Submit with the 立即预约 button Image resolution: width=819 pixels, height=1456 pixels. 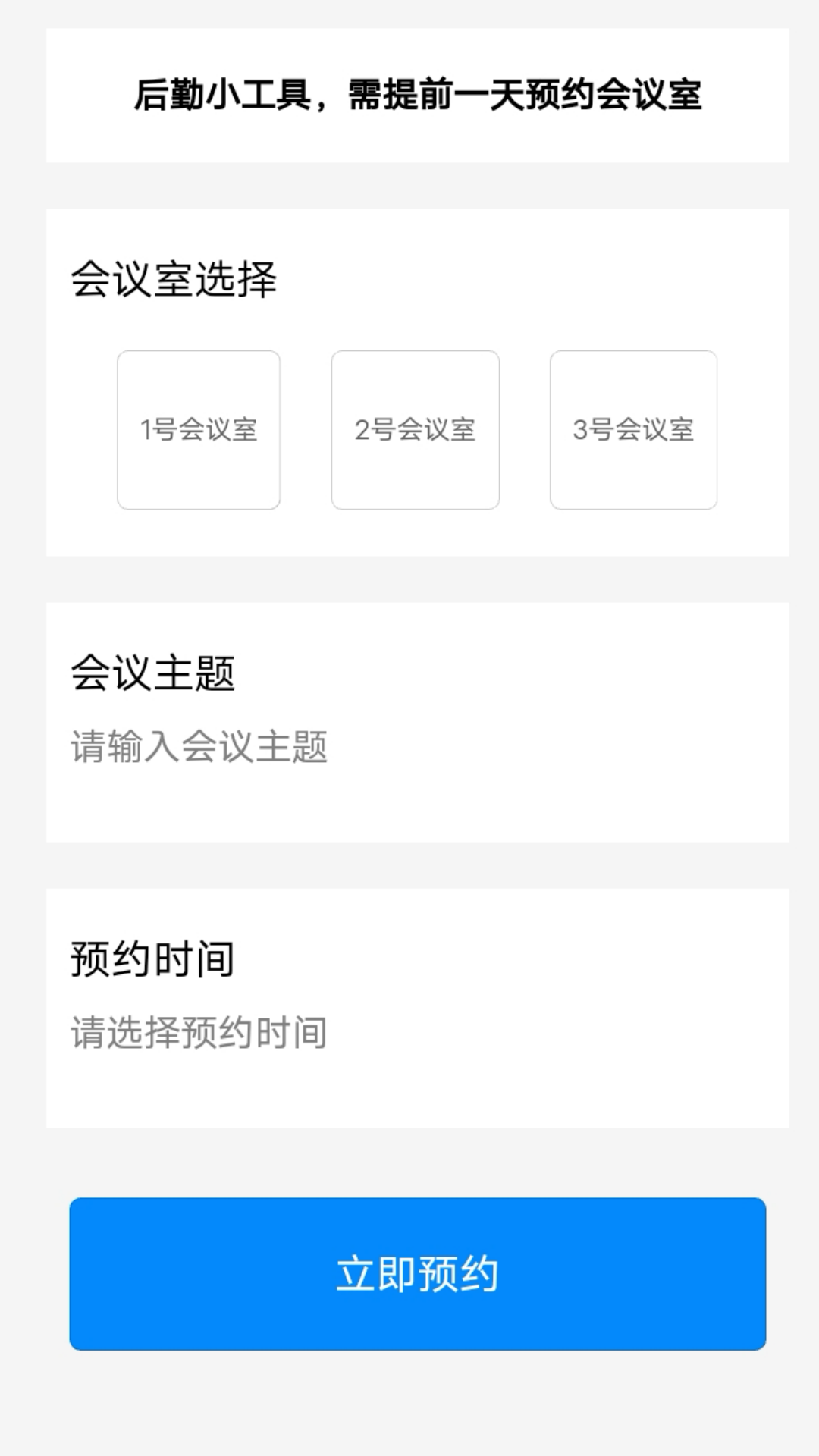click(x=417, y=1274)
